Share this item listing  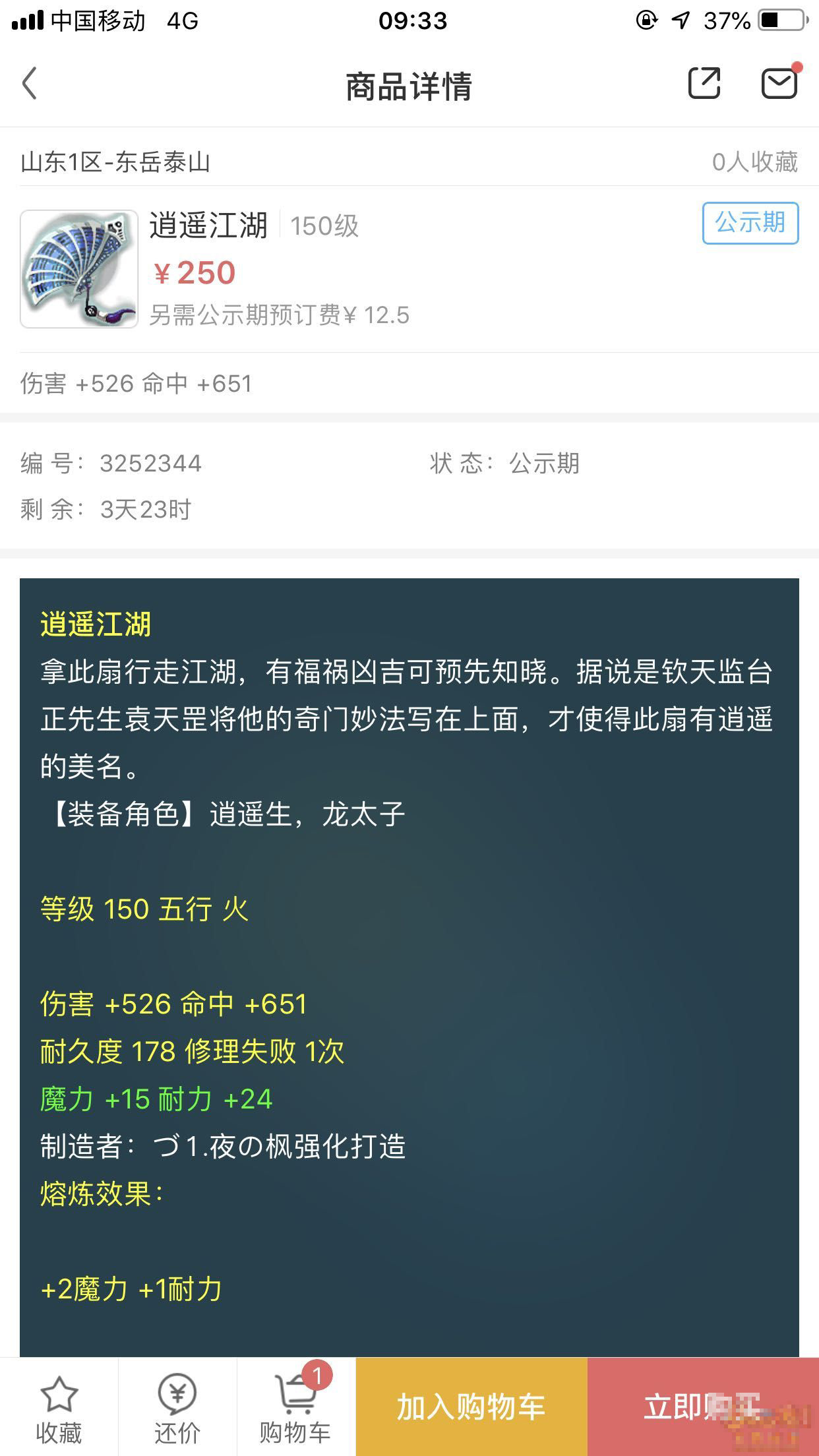click(704, 83)
